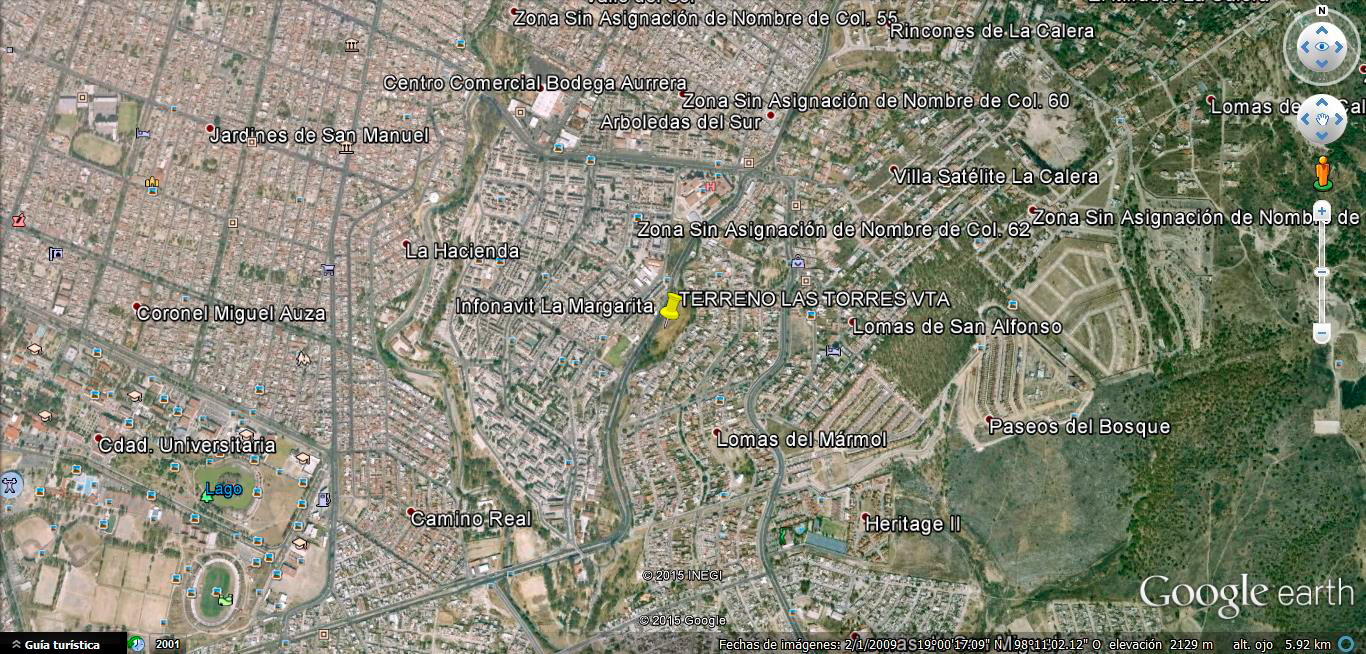Select the orange Street View pegman
Viewport: 1366px width, 654px height.
1322,173
